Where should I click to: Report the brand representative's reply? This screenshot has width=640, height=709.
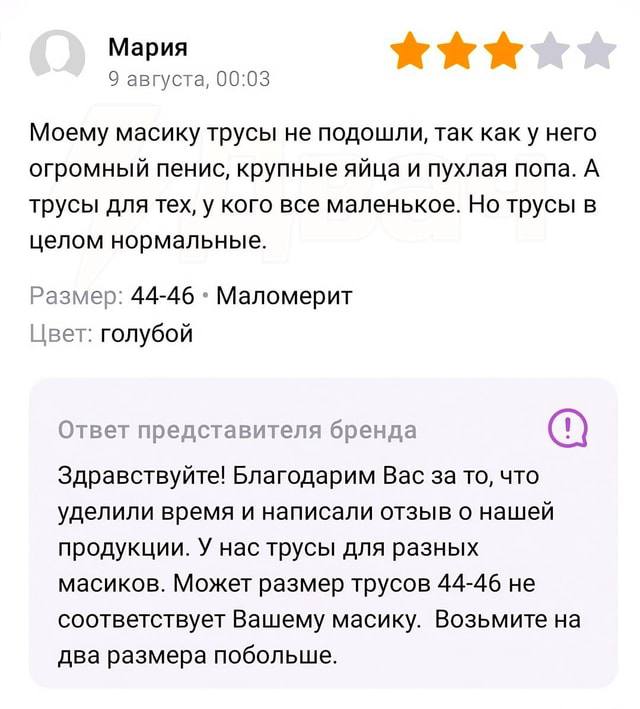point(569,429)
